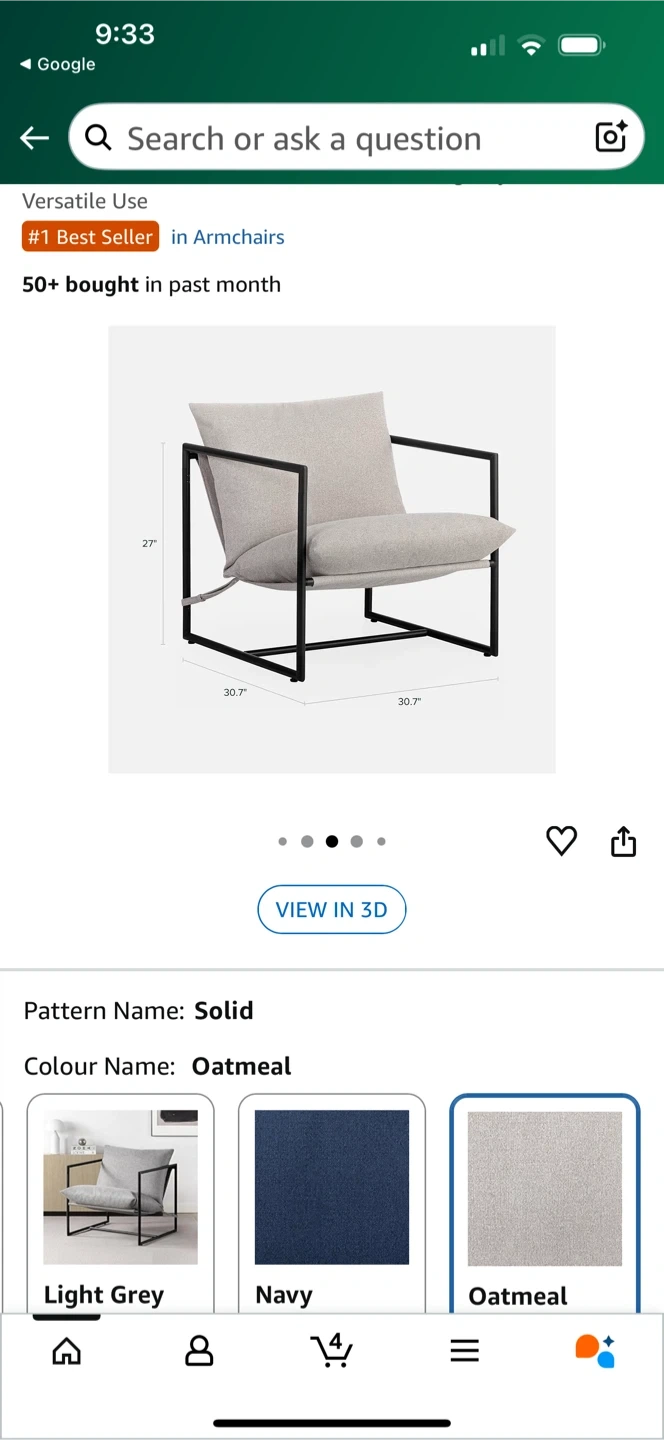Return to Google via the status bar link
Image resolution: width=664 pixels, height=1440 pixels.
[58, 64]
